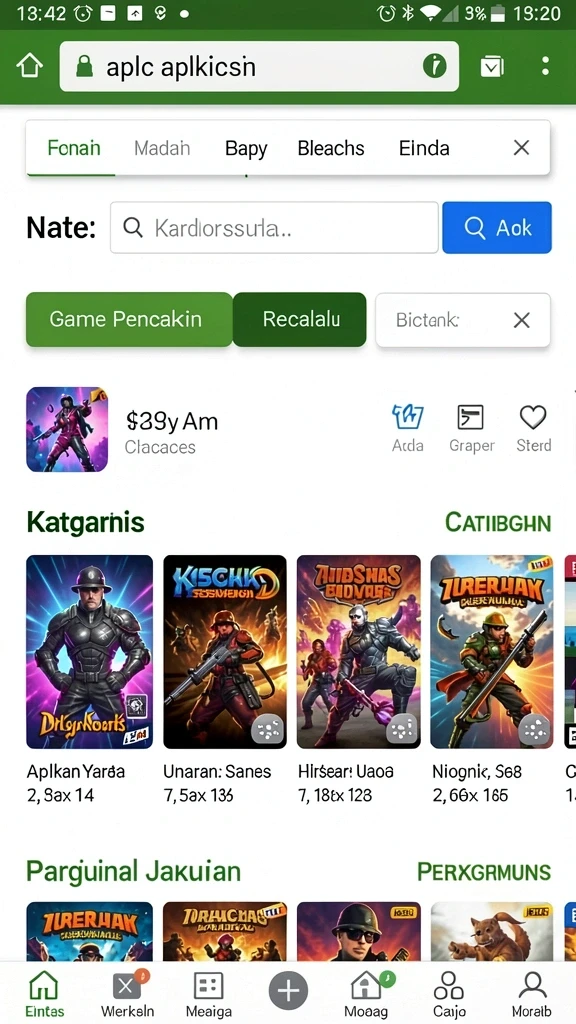Viewport: 576px width, 1024px height.
Task: Open the browser overflow menu
Action: pyautogui.click(x=545, y=66)
